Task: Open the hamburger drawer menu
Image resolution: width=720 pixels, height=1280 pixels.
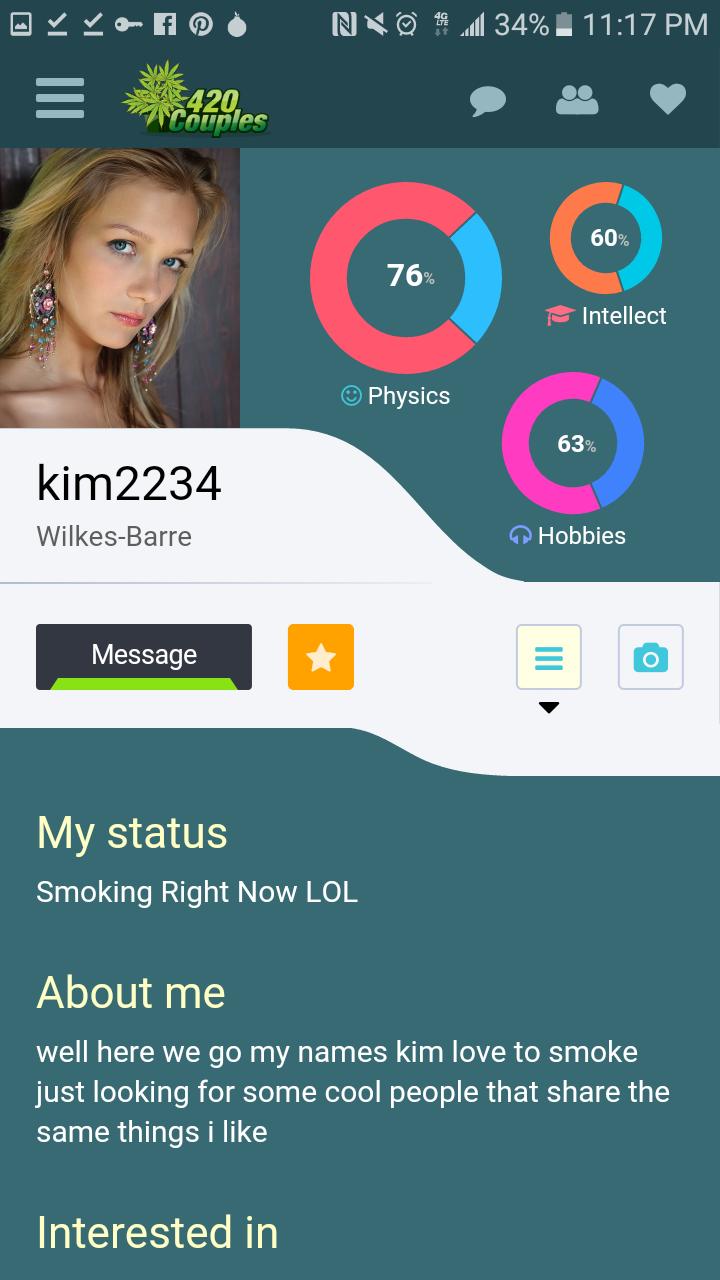Action: click(60, 99)
